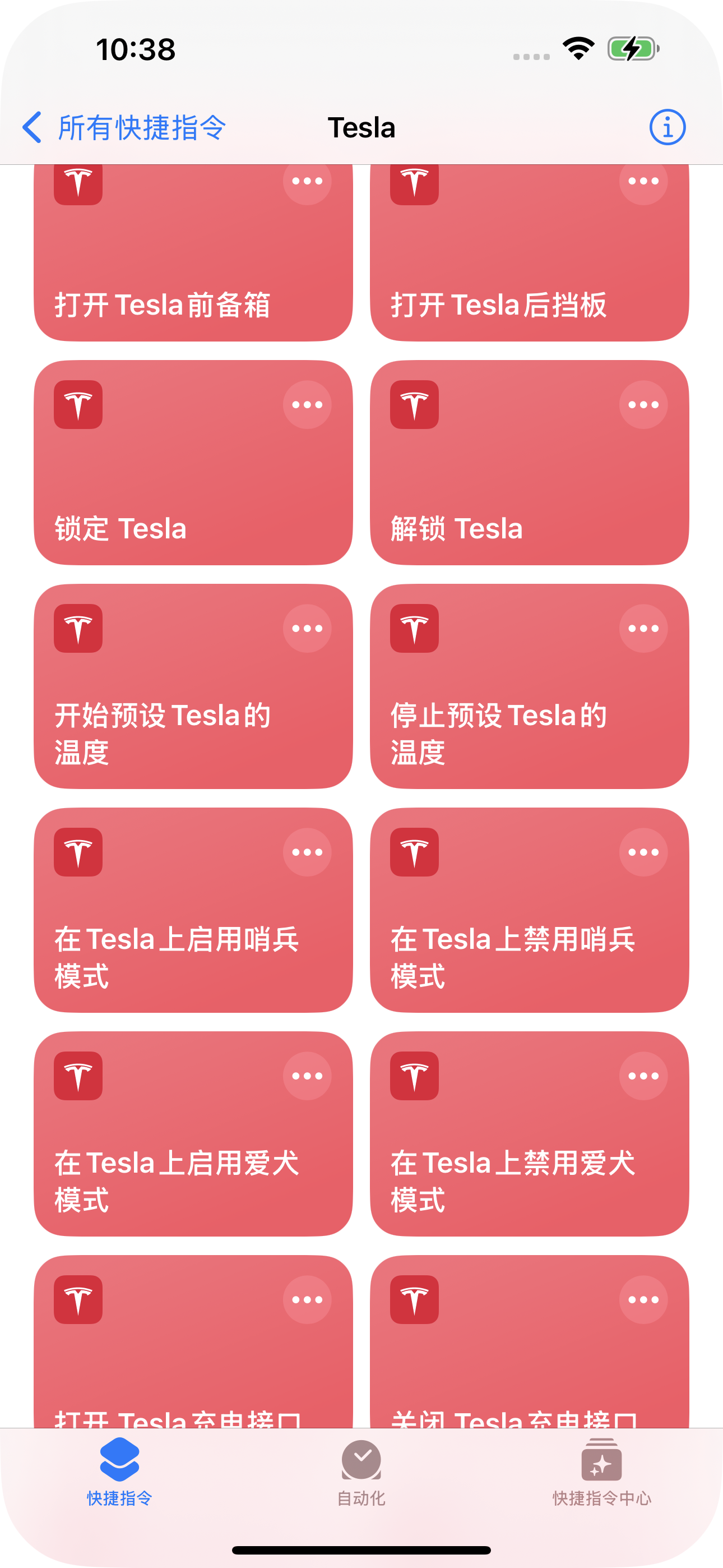Run 在 Tesla 上禁用爱犬模式 shortcut

point(530,1134)
